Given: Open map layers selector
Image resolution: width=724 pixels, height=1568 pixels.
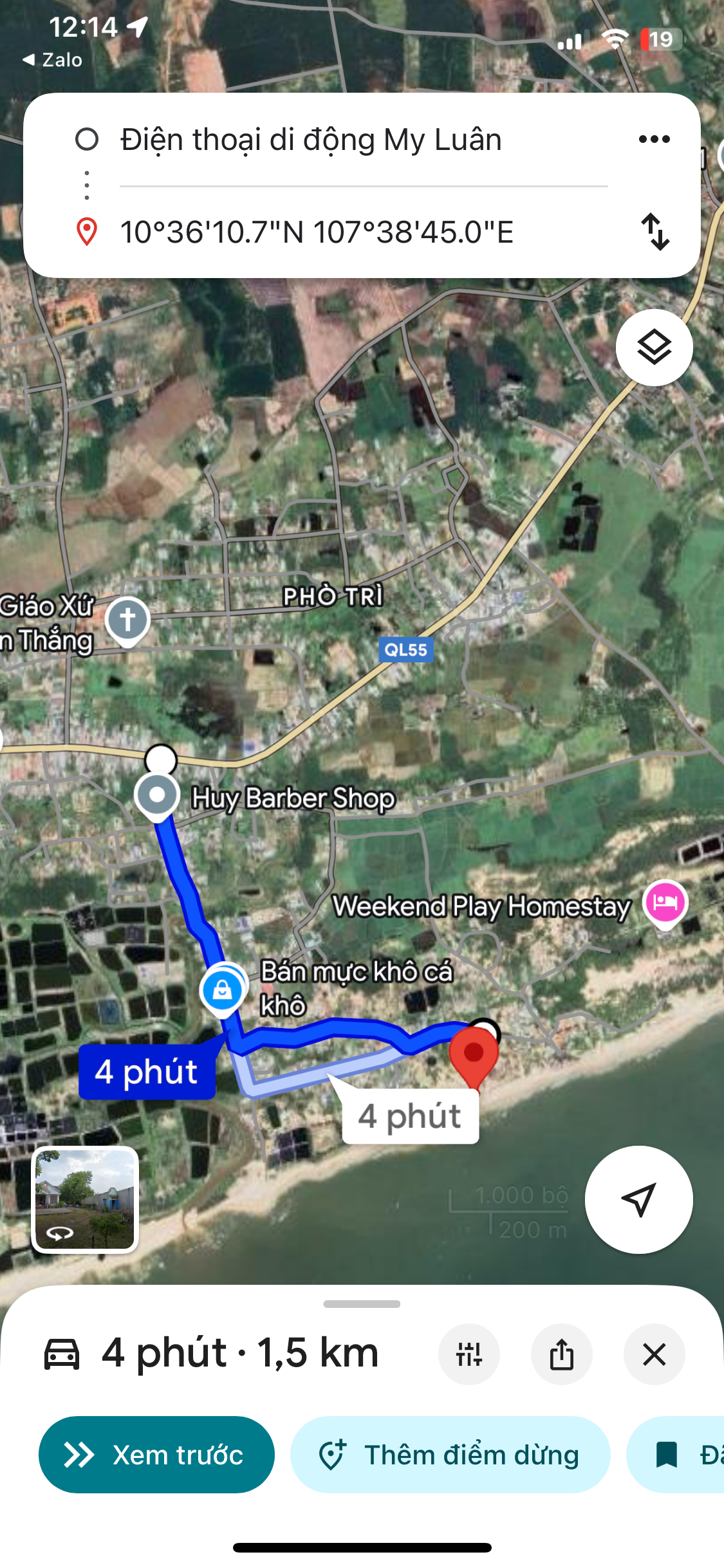Looking at the screenshot, I should coord(654,348).
